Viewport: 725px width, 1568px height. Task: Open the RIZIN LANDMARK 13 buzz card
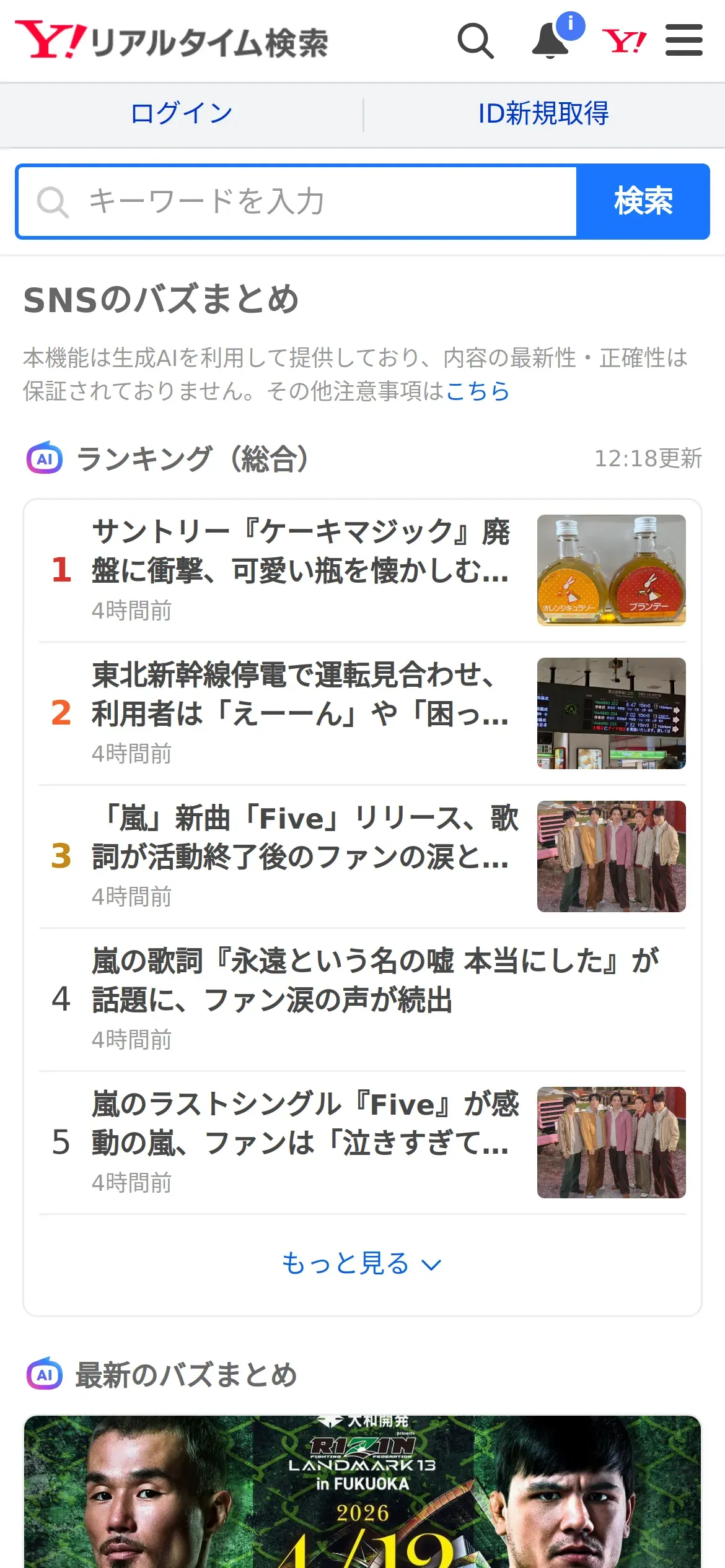click(x=362, y=1492)
